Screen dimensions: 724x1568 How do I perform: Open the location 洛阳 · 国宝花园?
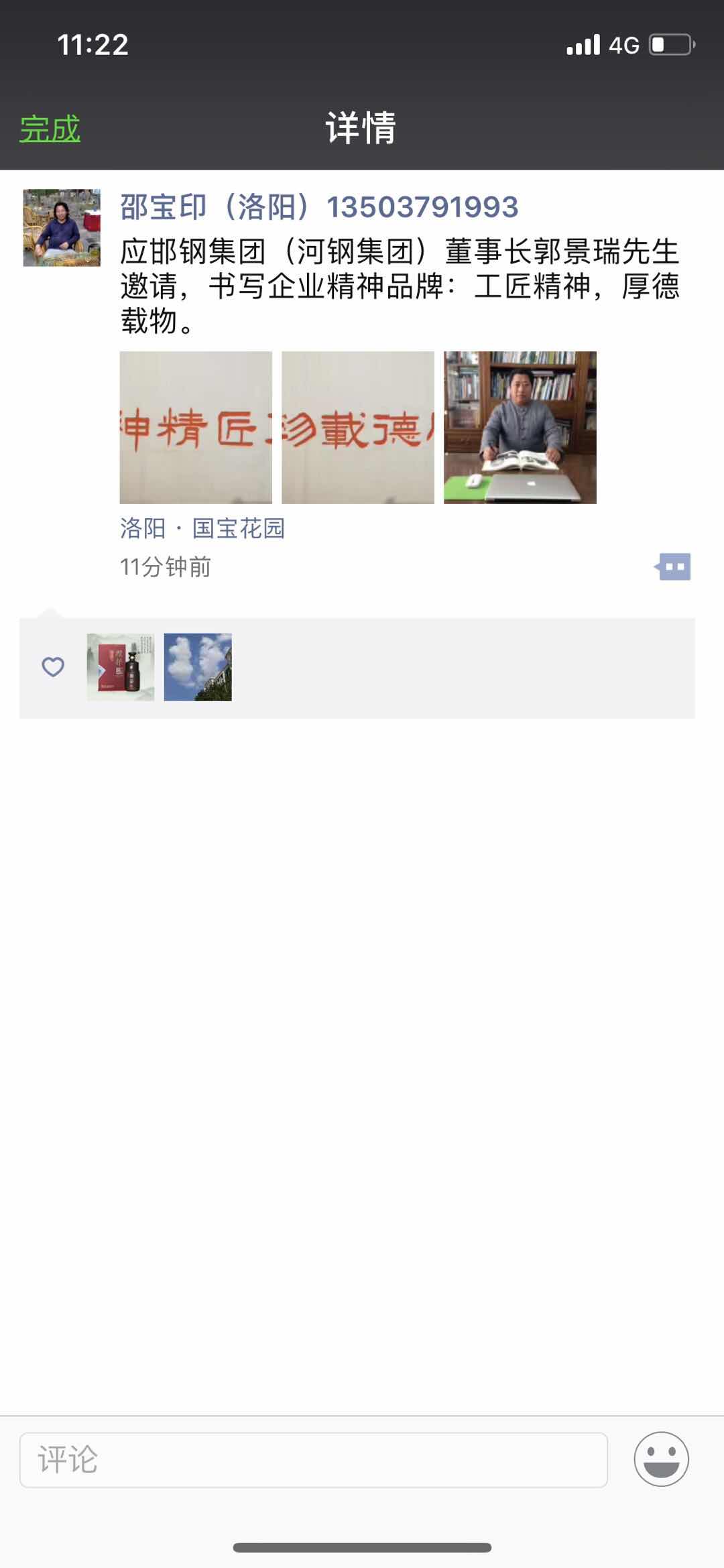[202, 528]
